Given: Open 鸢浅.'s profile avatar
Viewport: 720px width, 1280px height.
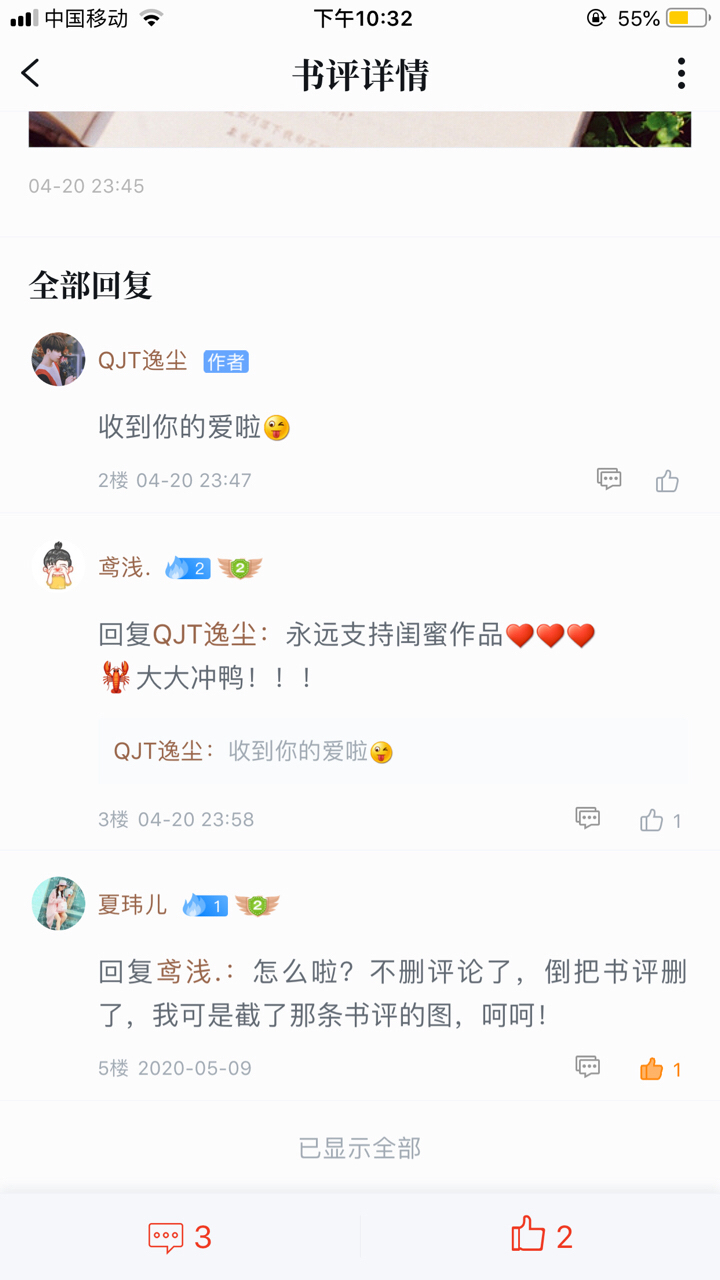Looking at the screenshot, I should tap(58, 567).
